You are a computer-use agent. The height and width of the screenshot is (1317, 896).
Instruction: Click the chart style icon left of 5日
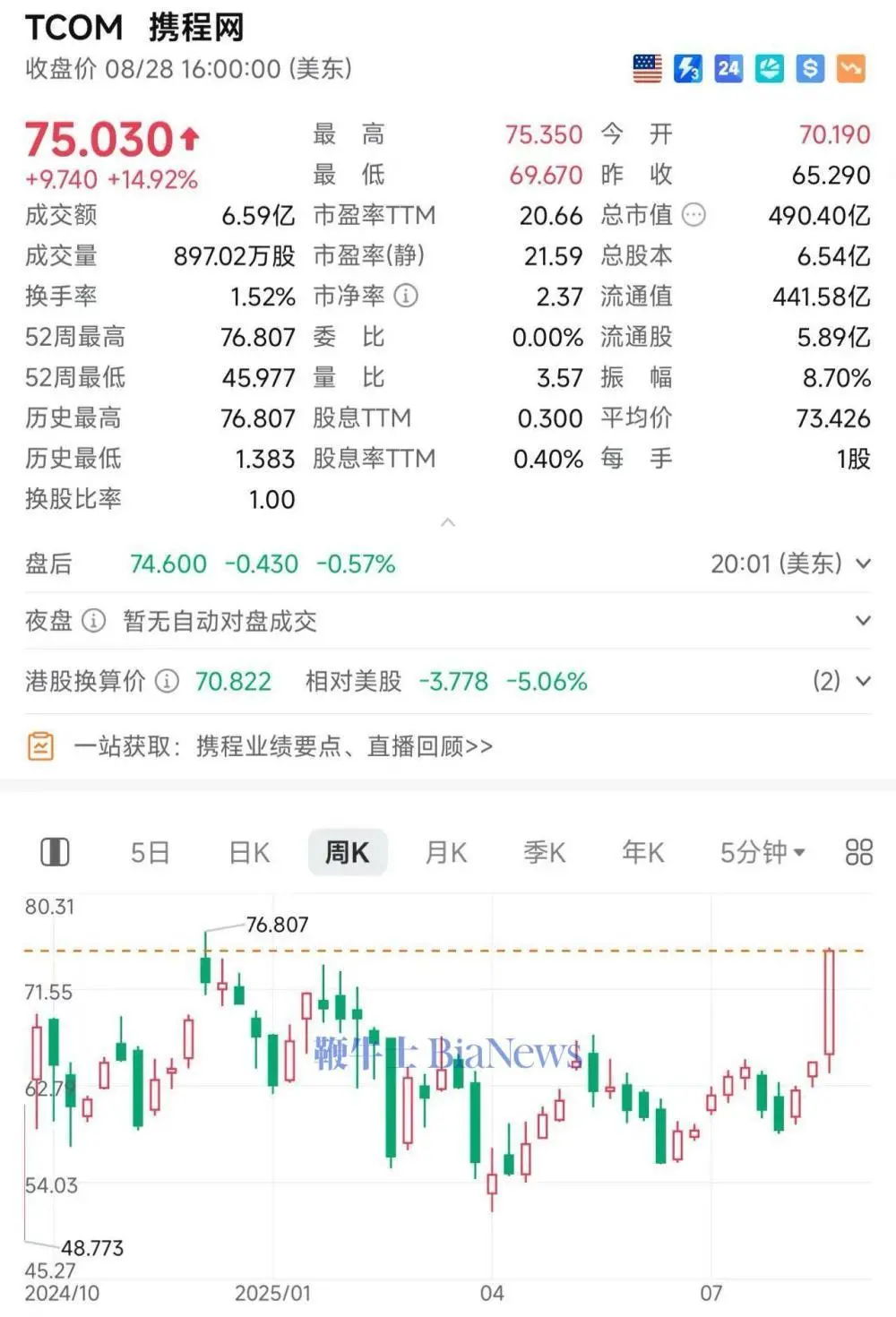(56, 852)
